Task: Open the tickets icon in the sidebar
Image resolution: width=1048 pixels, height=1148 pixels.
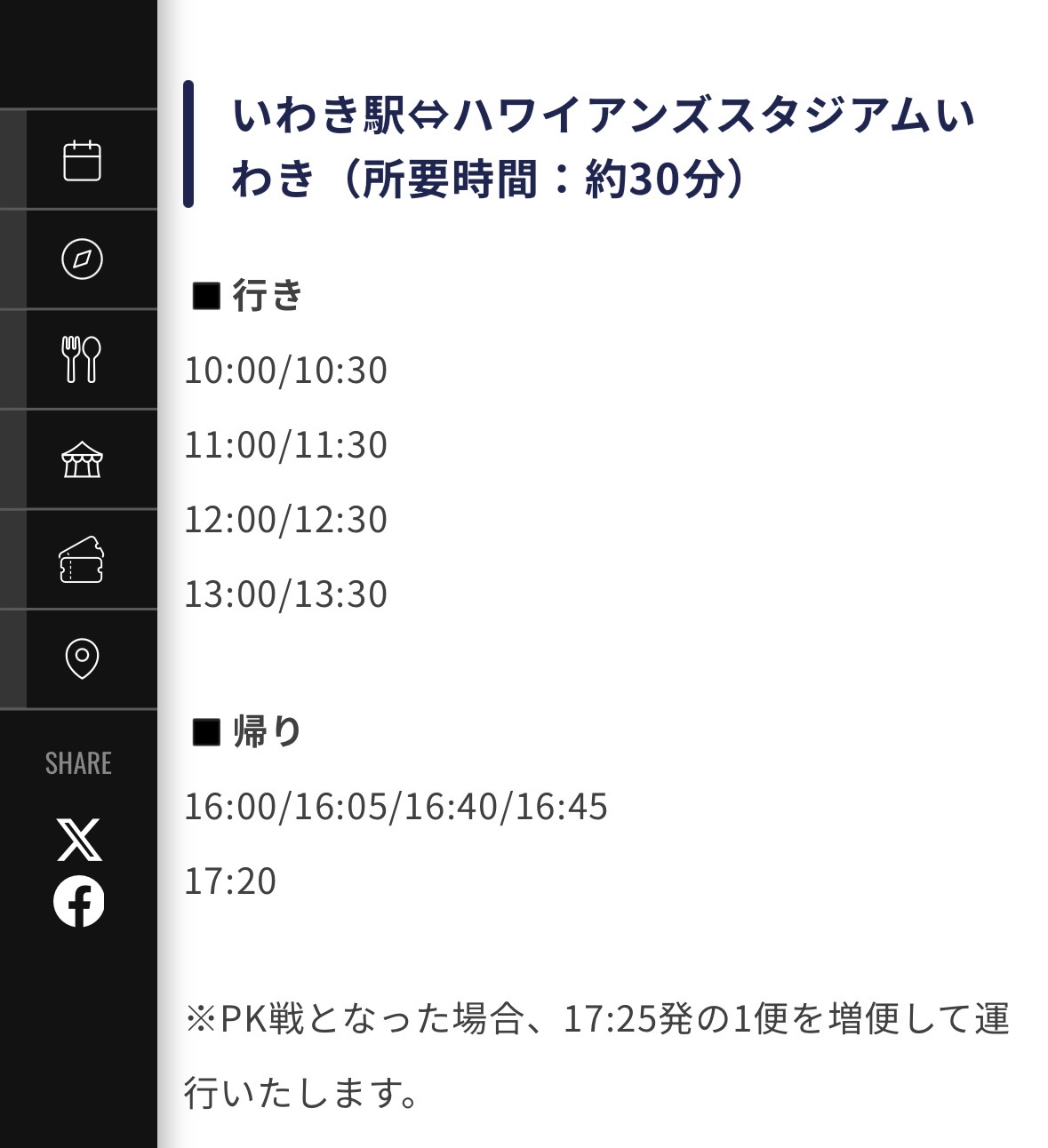Action: 82,560
